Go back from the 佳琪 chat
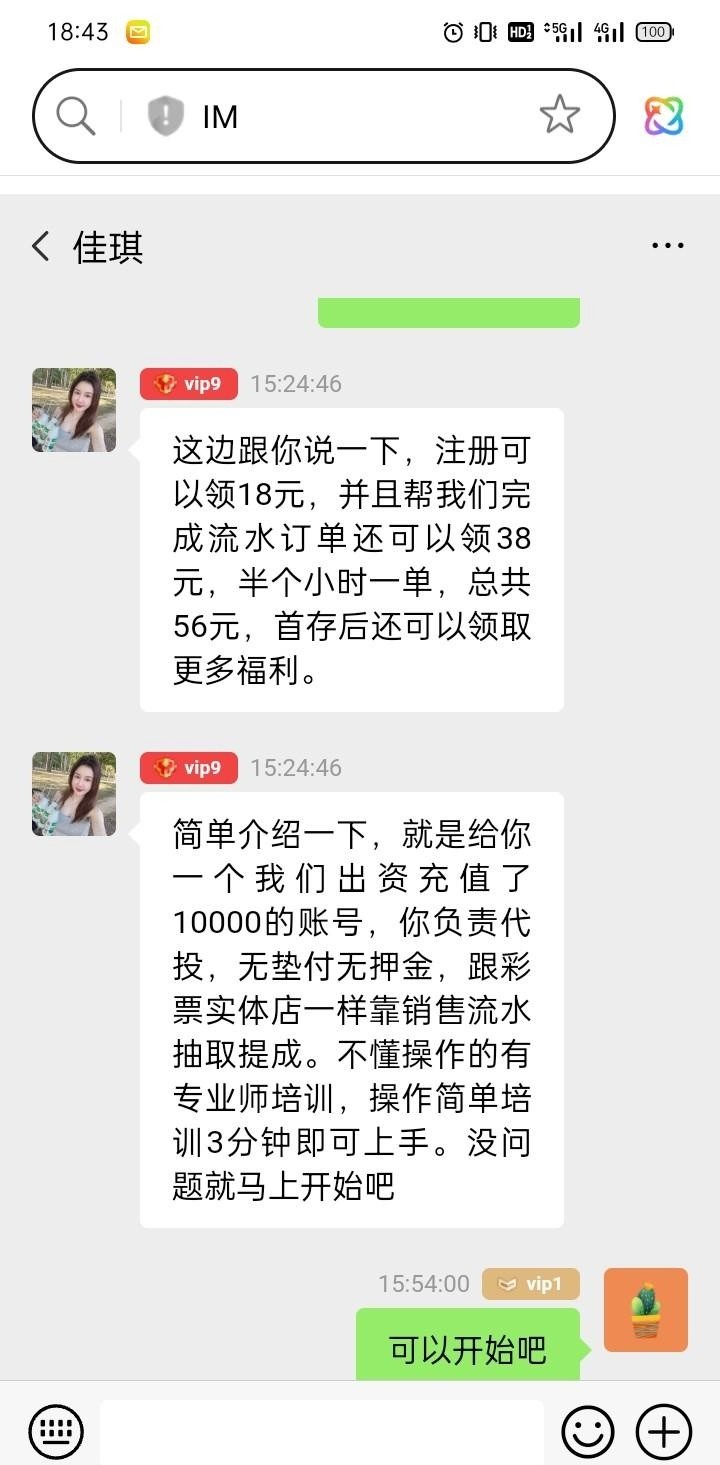Image resolution: width=720 pixels, height=1465 pixels. [x=41, y=246]
